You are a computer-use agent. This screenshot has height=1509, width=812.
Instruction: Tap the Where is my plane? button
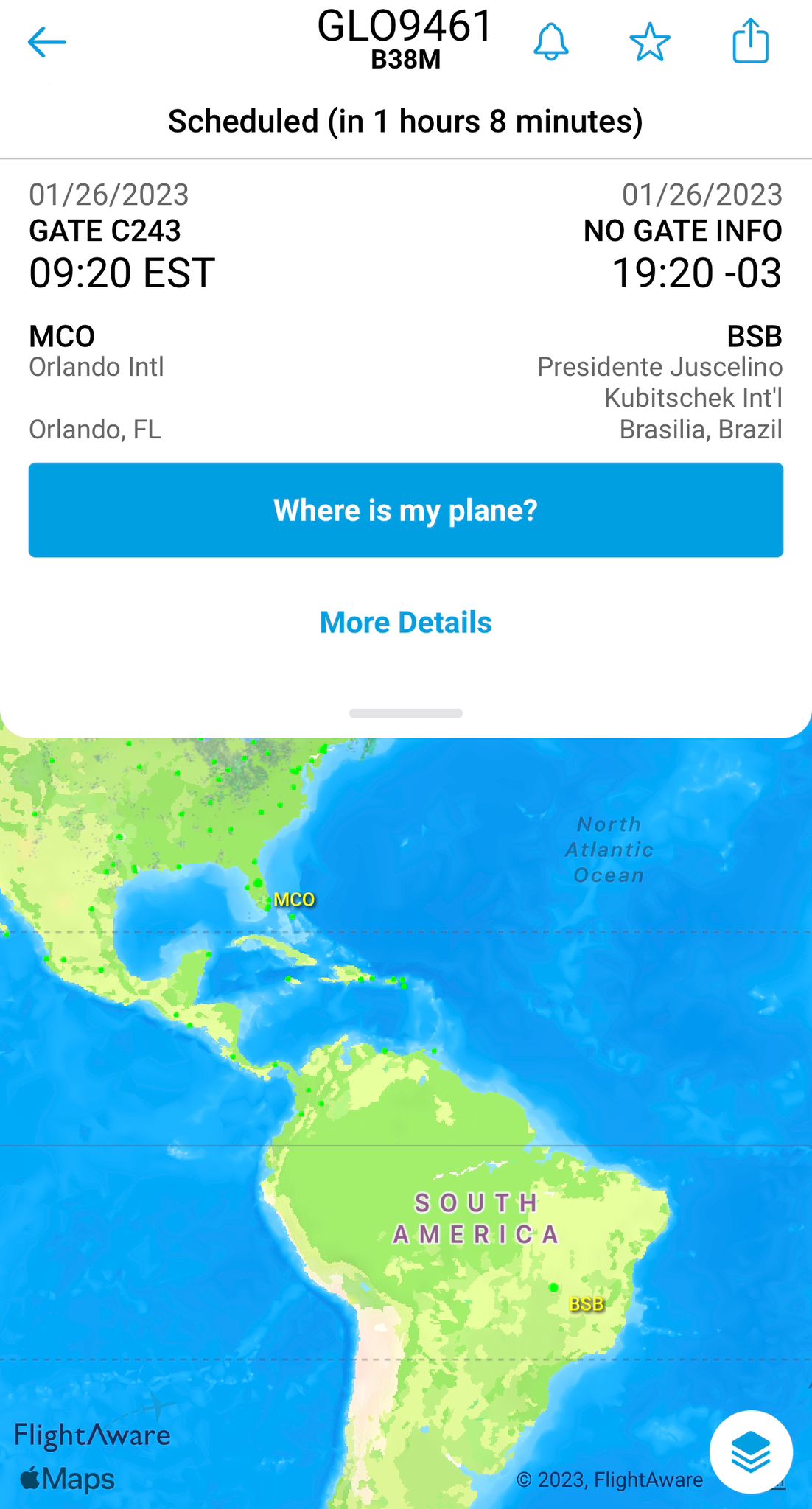(406, 510)
